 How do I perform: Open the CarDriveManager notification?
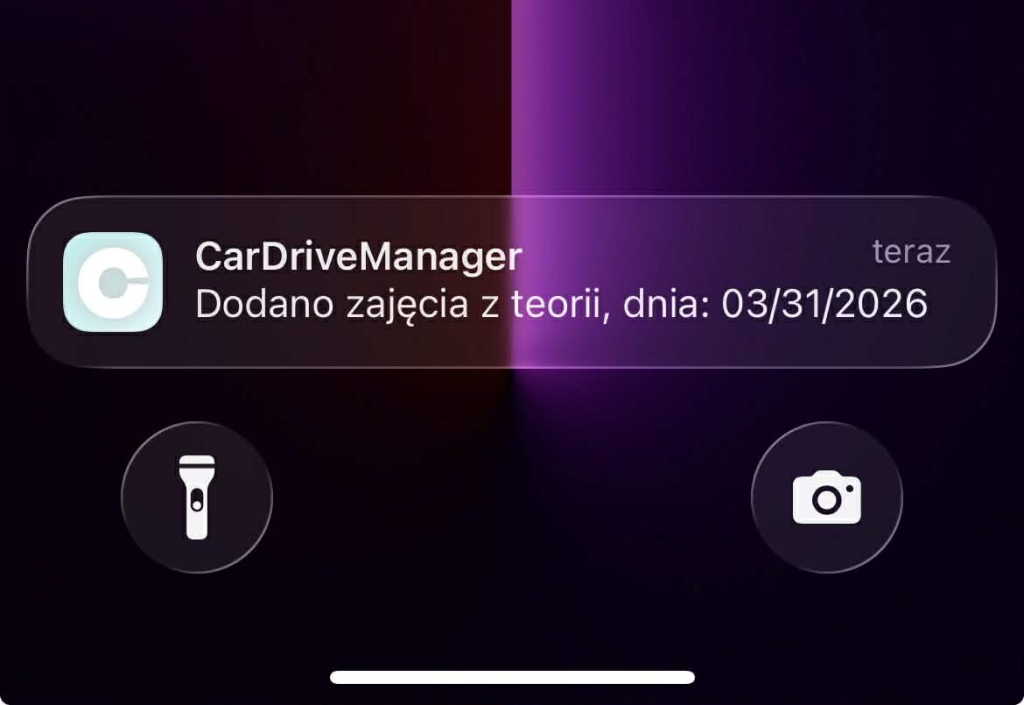coord(511,282)
